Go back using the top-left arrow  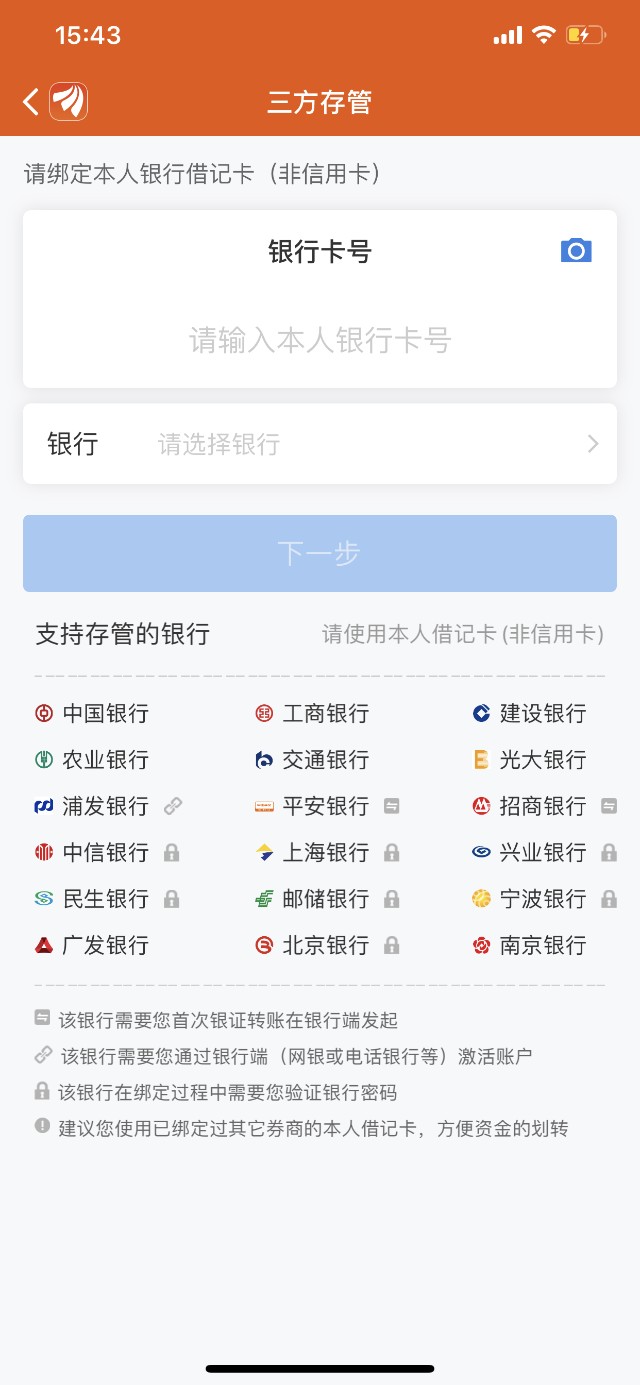31,101
